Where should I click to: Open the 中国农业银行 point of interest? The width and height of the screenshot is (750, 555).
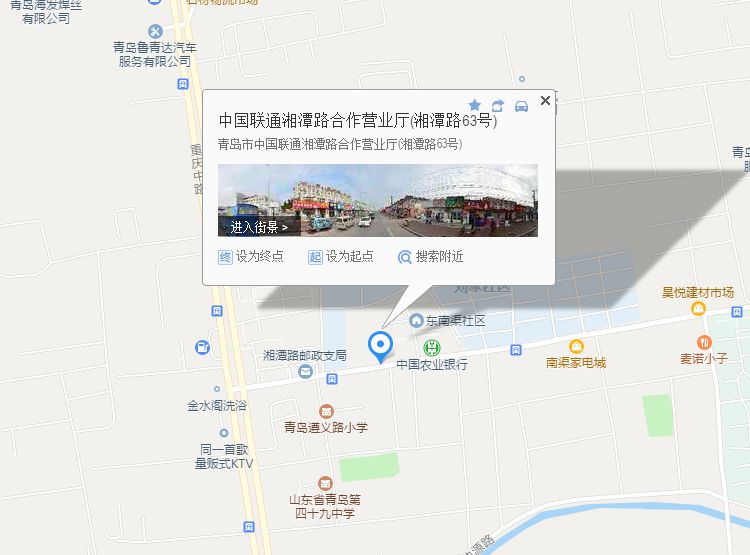pyautogui.click(x=433, y=348)
